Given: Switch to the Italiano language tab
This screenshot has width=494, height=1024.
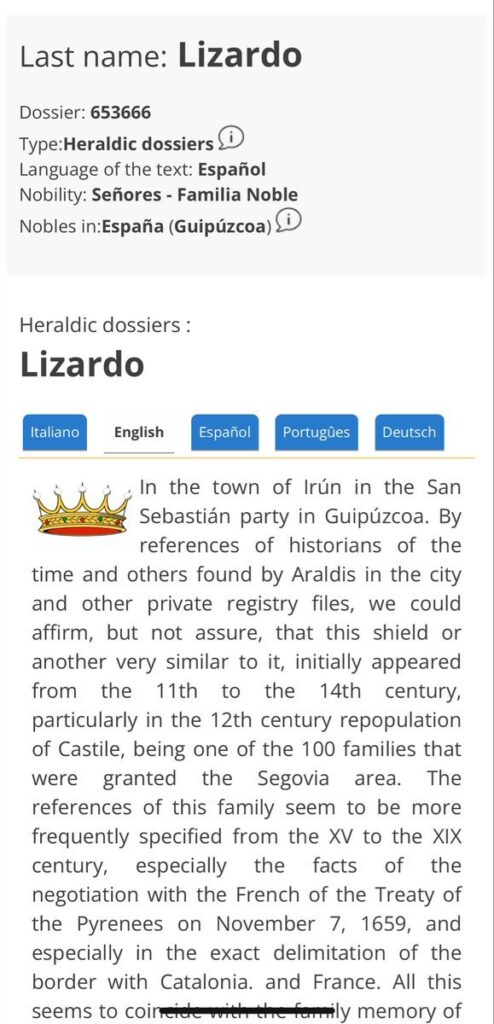Looking at the screenshot, I should (x=55, y=432).
